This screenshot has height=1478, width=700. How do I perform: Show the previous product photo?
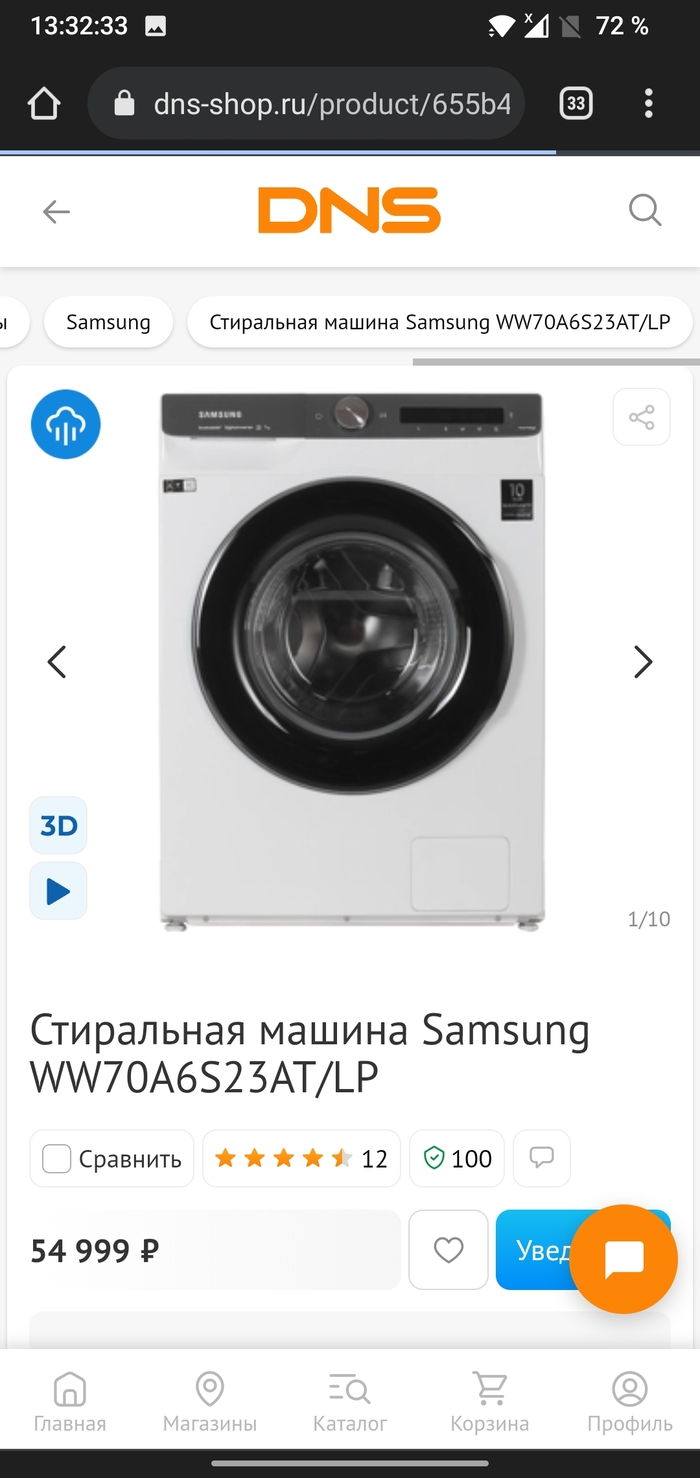click(57, 662)
